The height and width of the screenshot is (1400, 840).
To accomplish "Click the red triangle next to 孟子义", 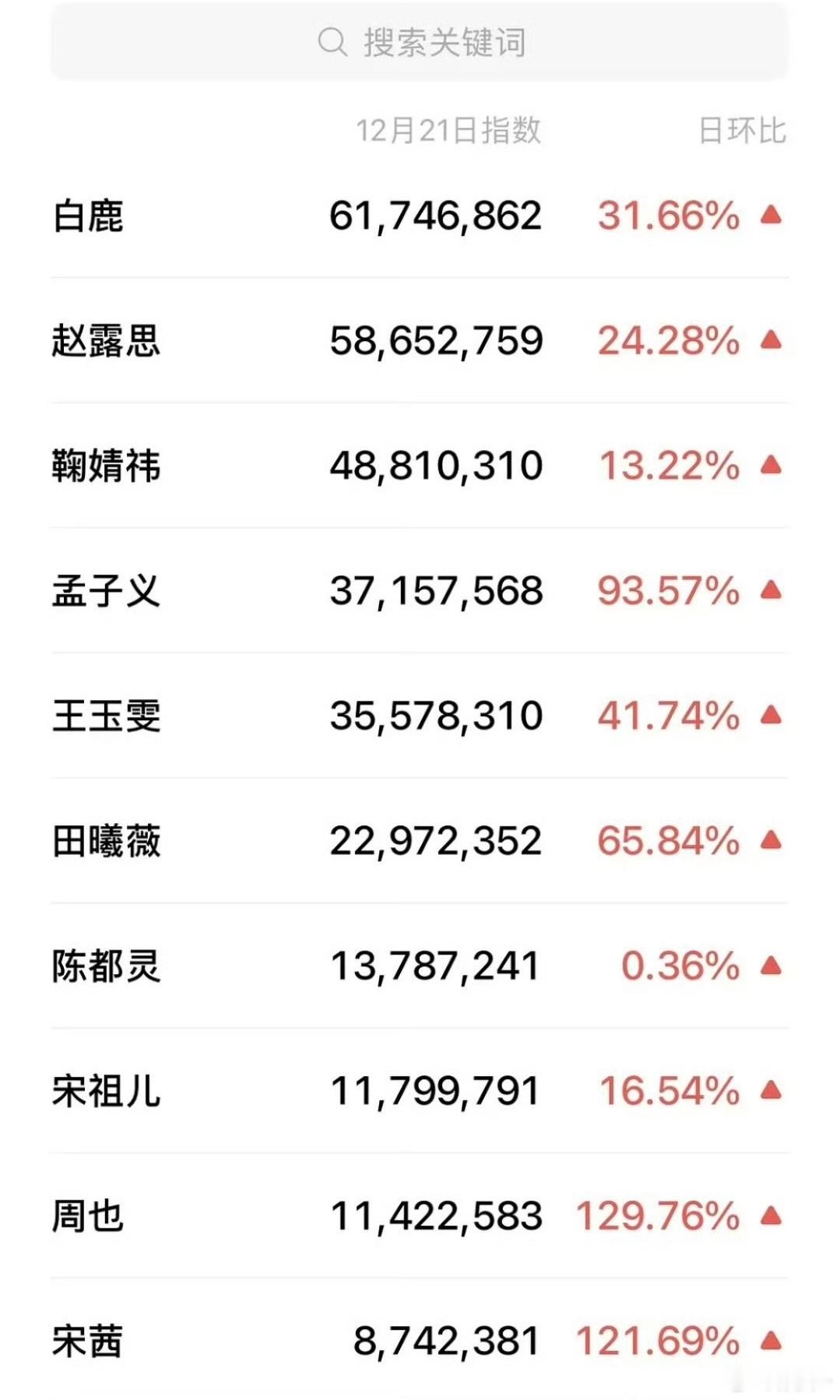I will pos(770,590).
